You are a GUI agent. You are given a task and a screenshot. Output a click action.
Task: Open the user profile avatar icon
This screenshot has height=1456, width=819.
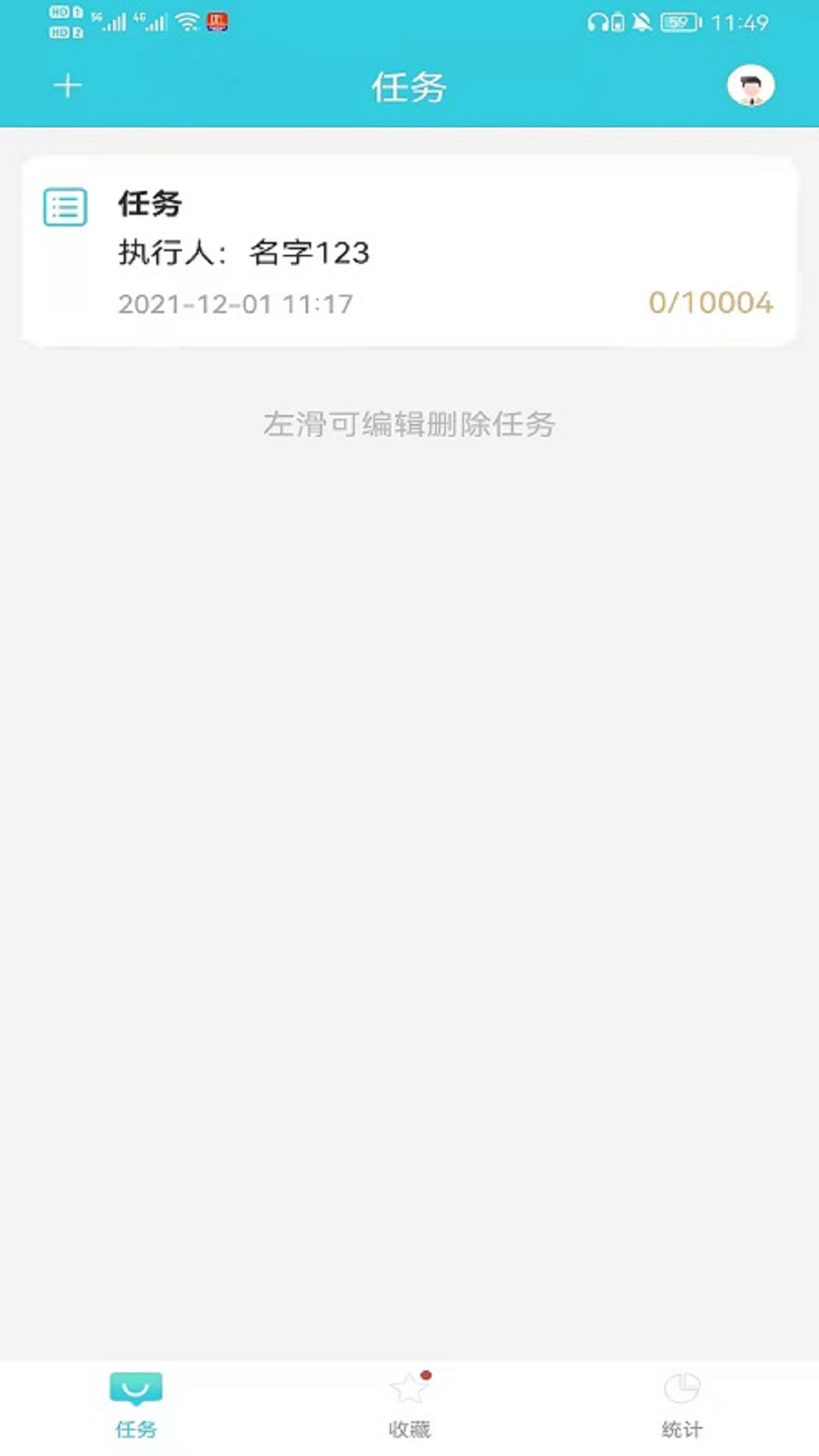(751, 86)
